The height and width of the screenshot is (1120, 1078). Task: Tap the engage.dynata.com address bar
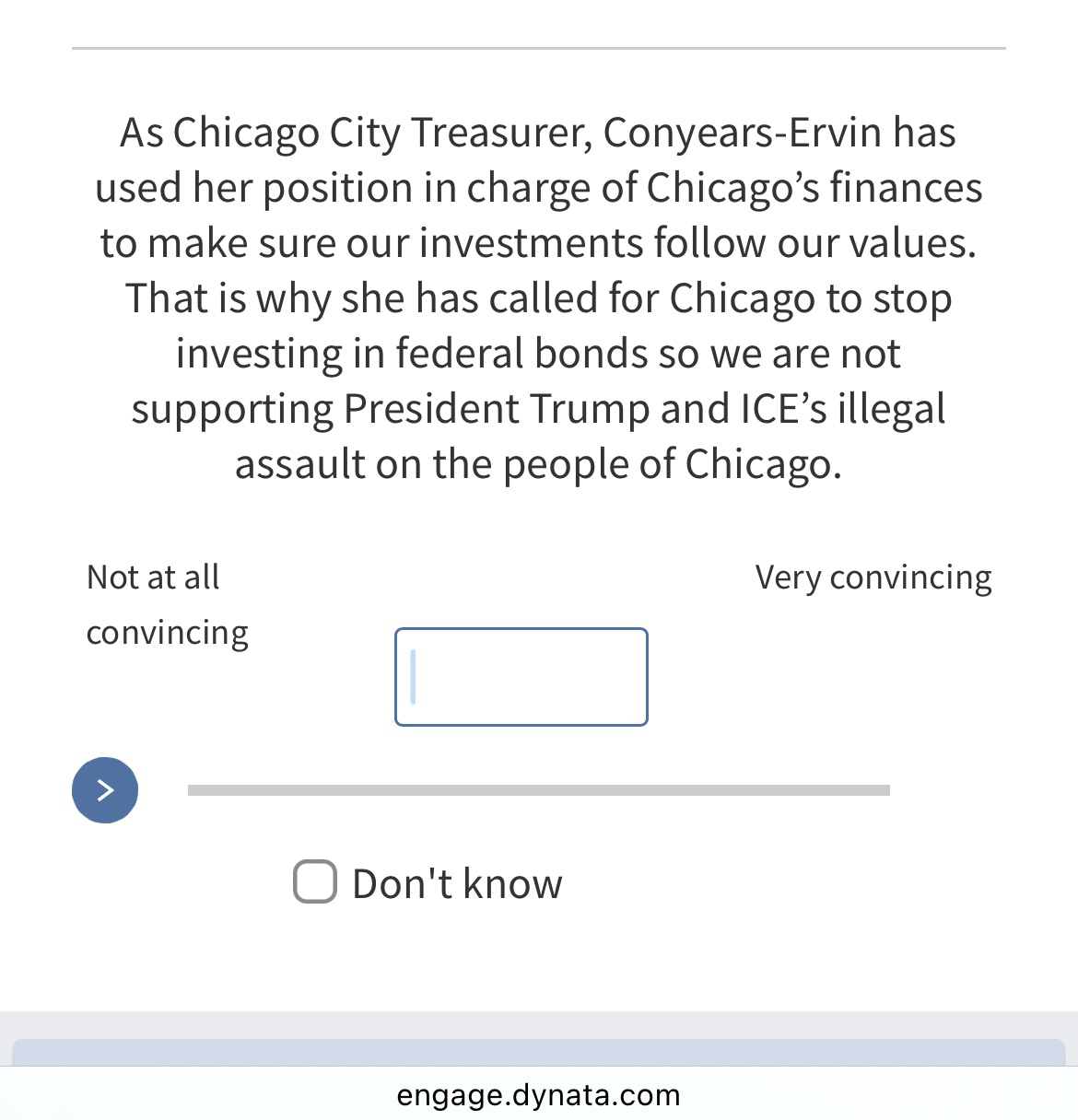(x=538, y=1095)
